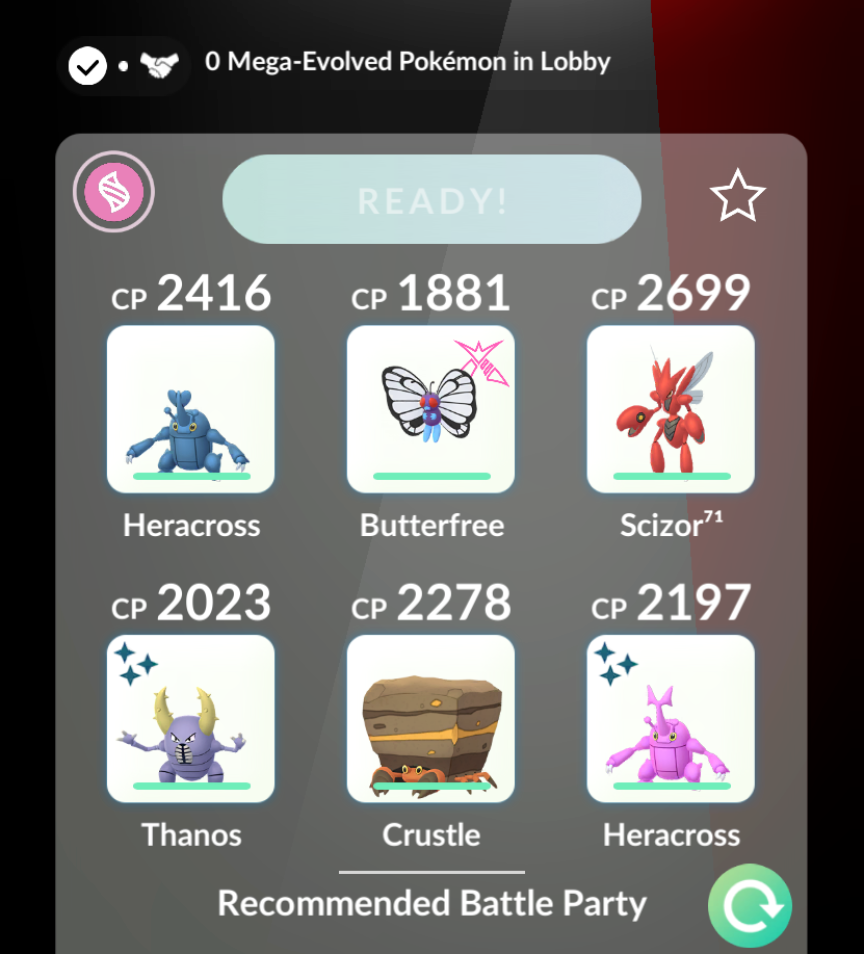The image size is (864, 954).
Task: Select Butterfree in the party
Action: [x=431, y=409]
